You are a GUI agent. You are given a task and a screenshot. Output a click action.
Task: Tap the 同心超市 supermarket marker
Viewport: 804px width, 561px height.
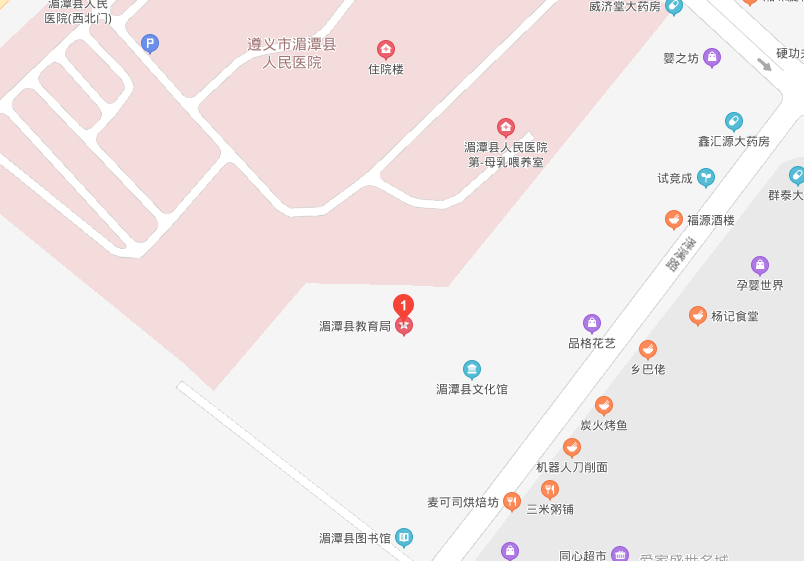[620, 554]
